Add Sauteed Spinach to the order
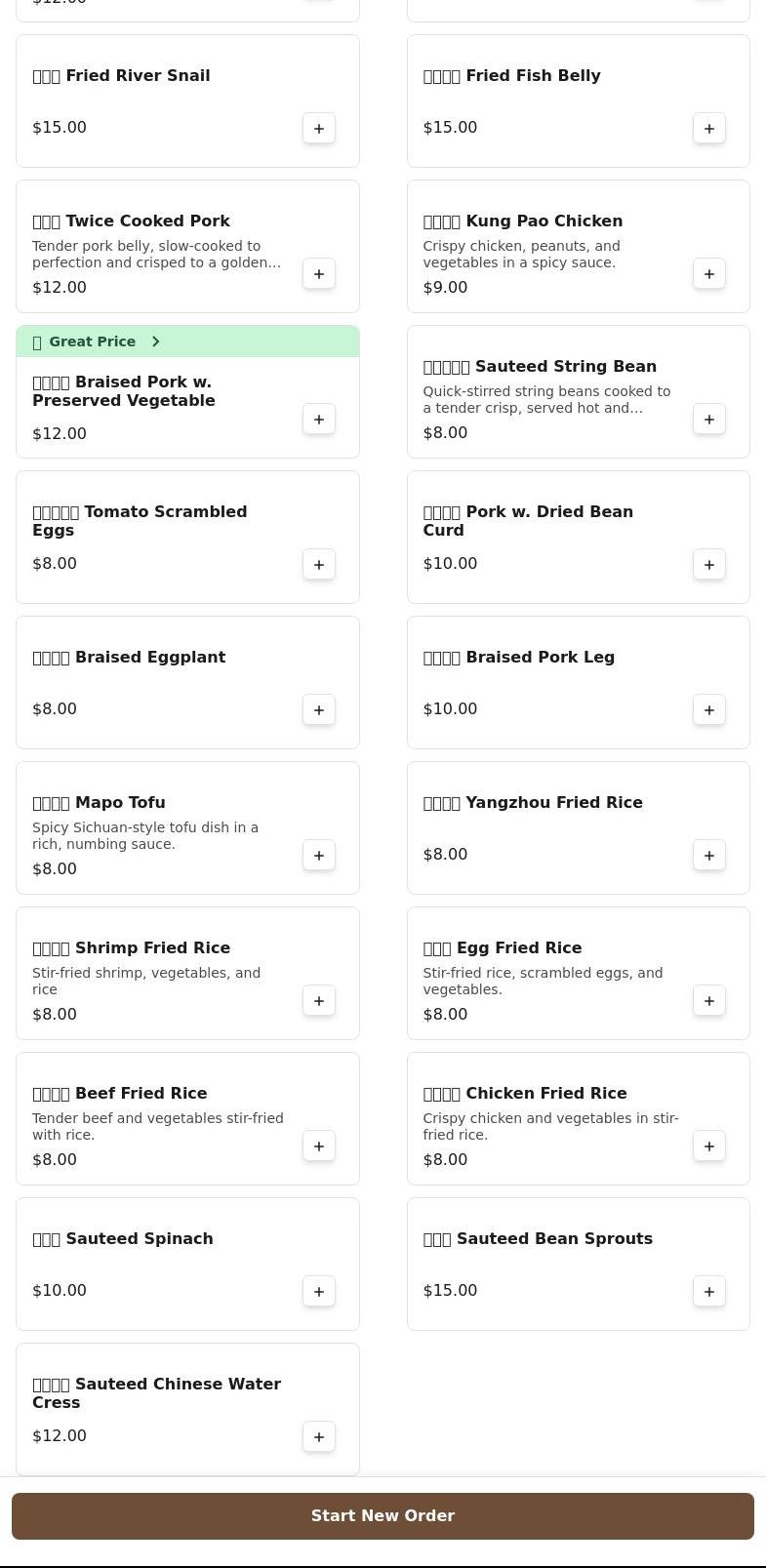The image size is (766, 1568). (319, 1292)
